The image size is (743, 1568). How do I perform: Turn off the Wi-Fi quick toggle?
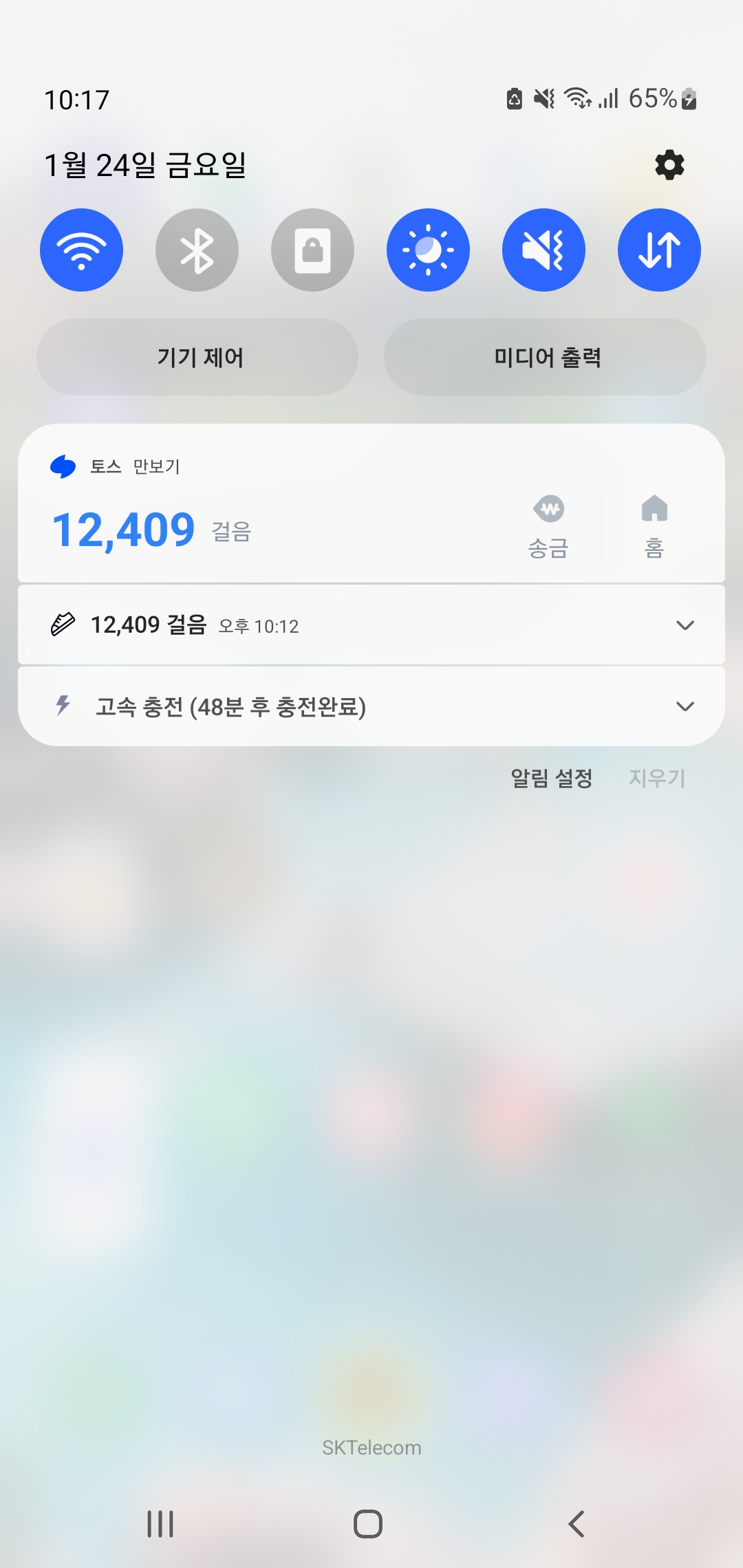pos(81,250)
